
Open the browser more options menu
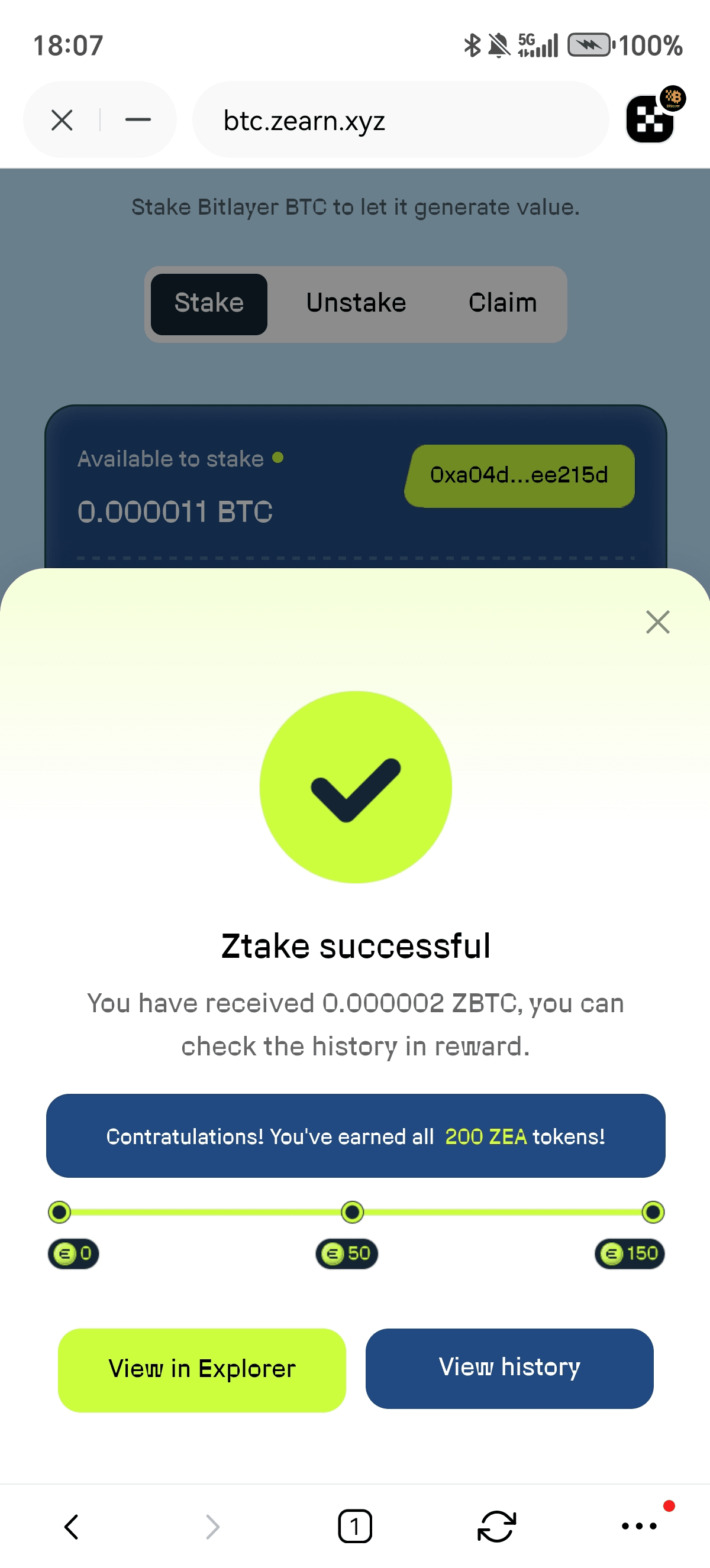tap(638, 1526)
